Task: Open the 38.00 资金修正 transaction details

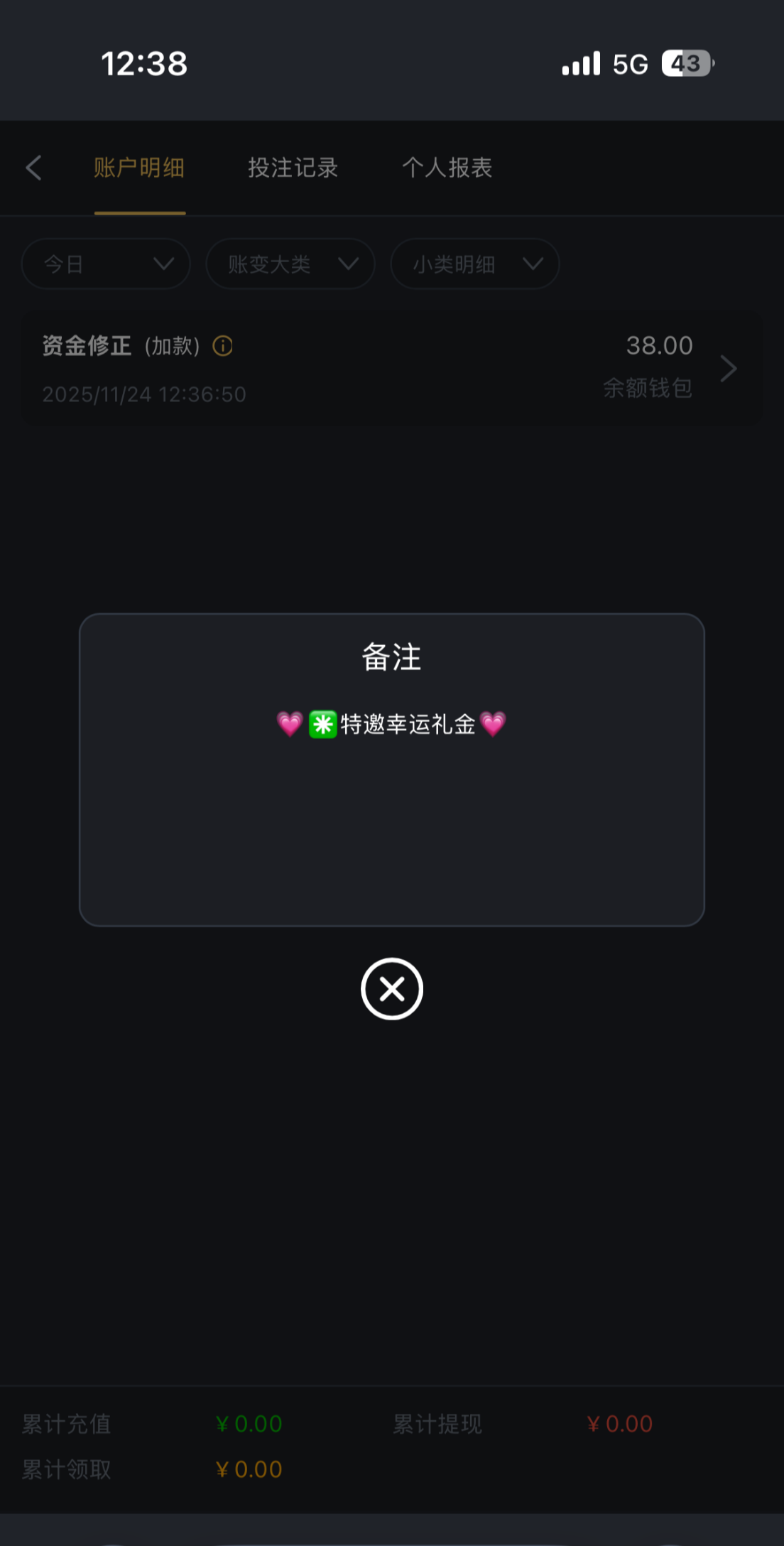Action: 728,368
